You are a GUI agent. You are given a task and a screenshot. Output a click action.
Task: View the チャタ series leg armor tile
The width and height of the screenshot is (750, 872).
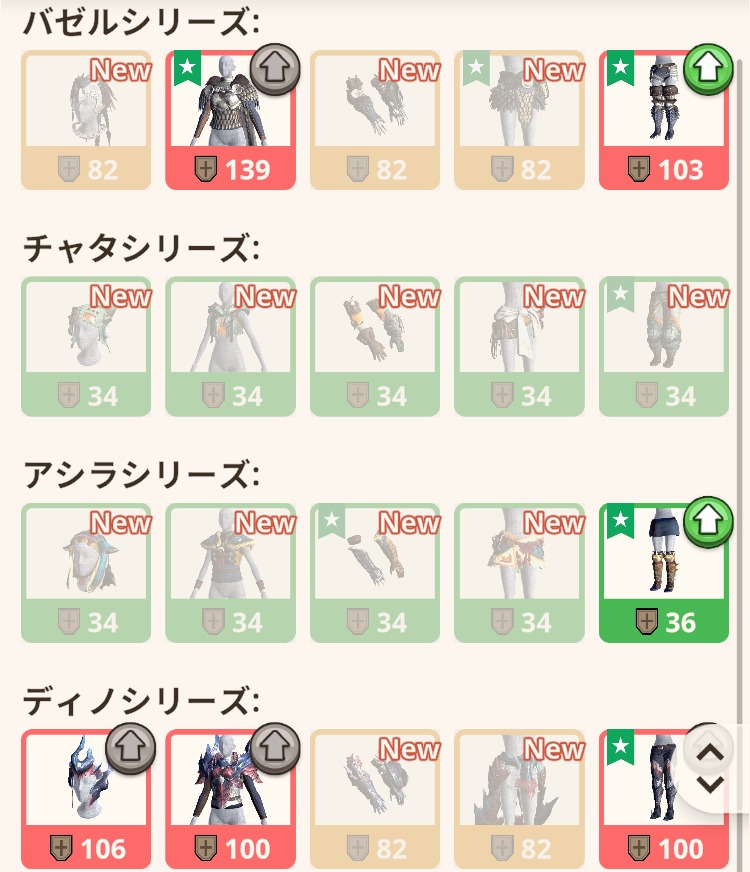pyautogui.click(x=663, y=347)
